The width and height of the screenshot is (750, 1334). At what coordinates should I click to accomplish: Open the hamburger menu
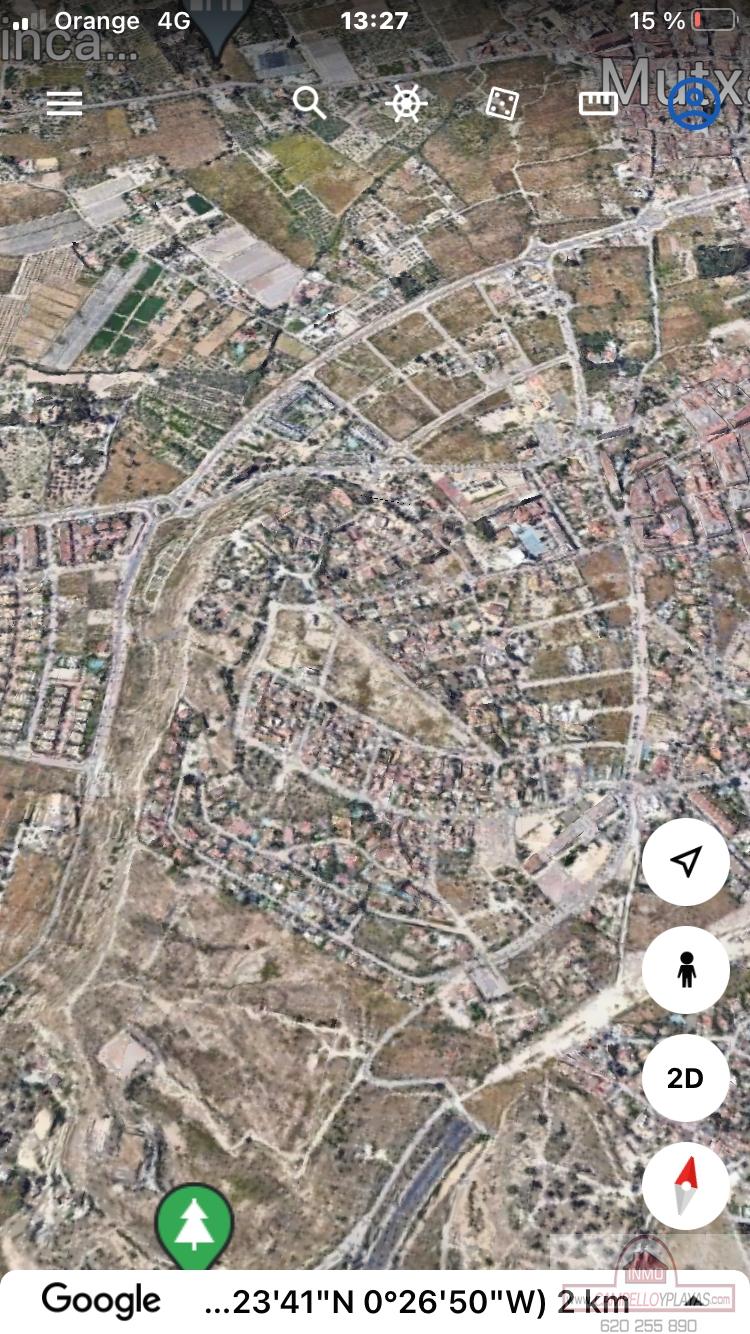tap(64, 103)
